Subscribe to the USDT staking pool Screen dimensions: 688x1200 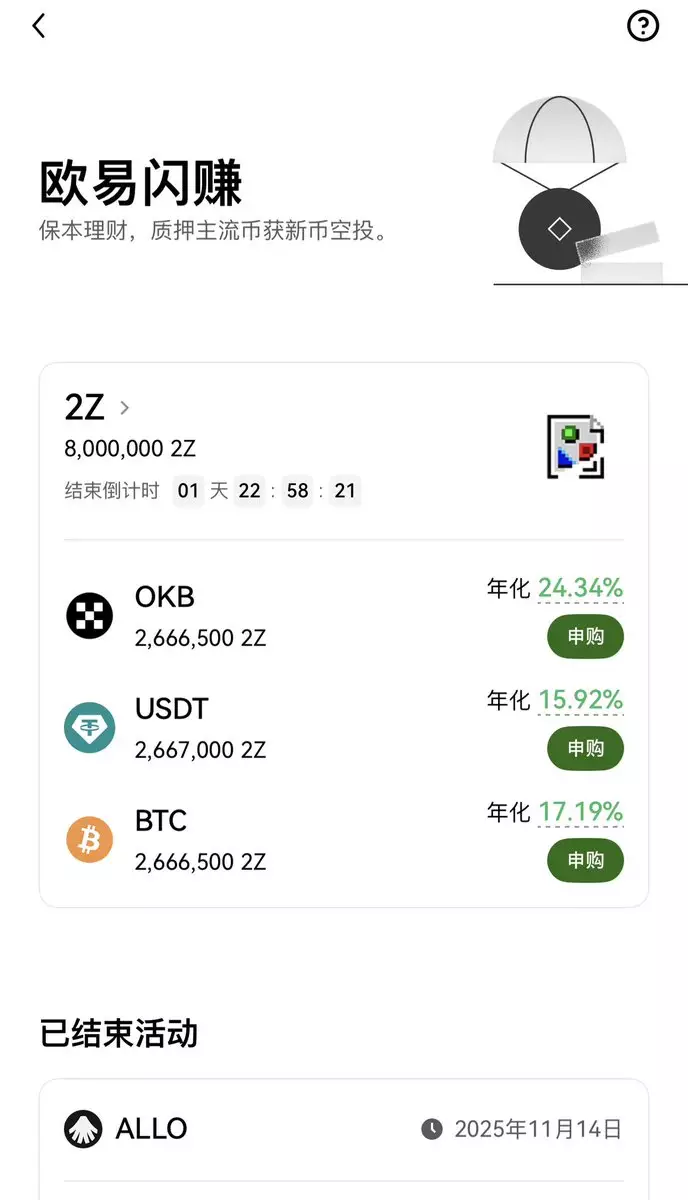point(585,749)
